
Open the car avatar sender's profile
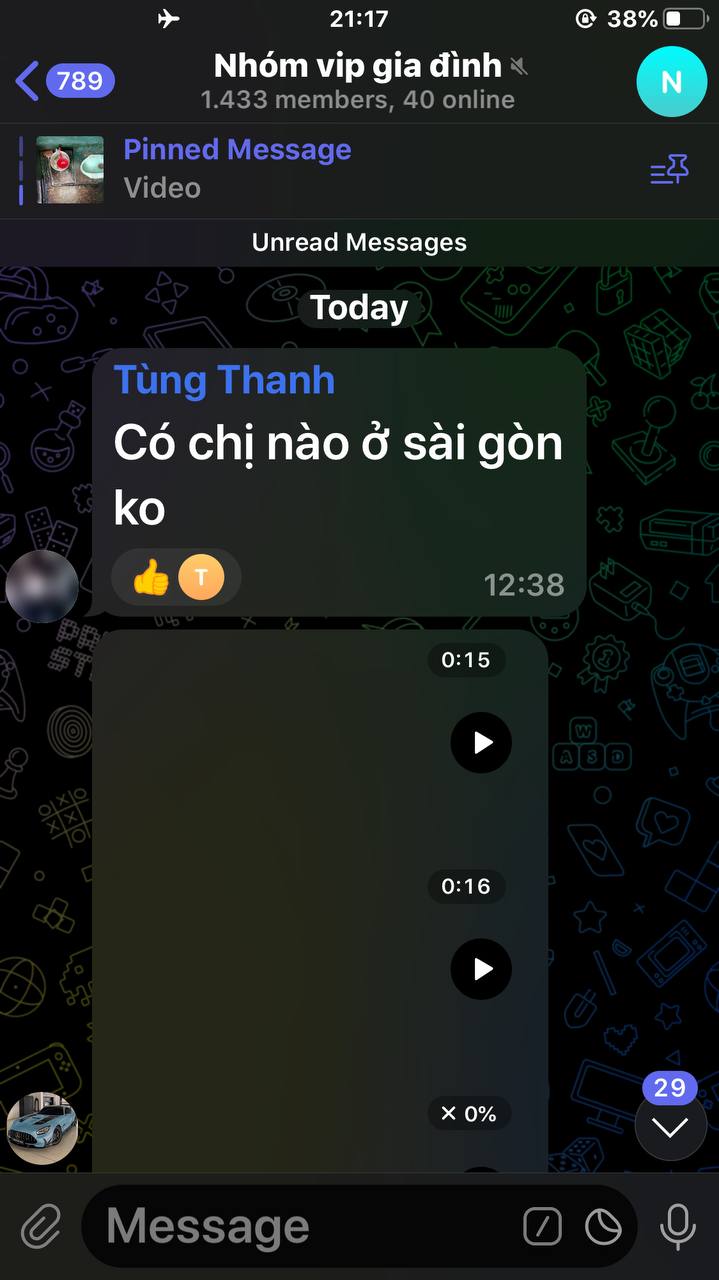(x=42, y=1128)
